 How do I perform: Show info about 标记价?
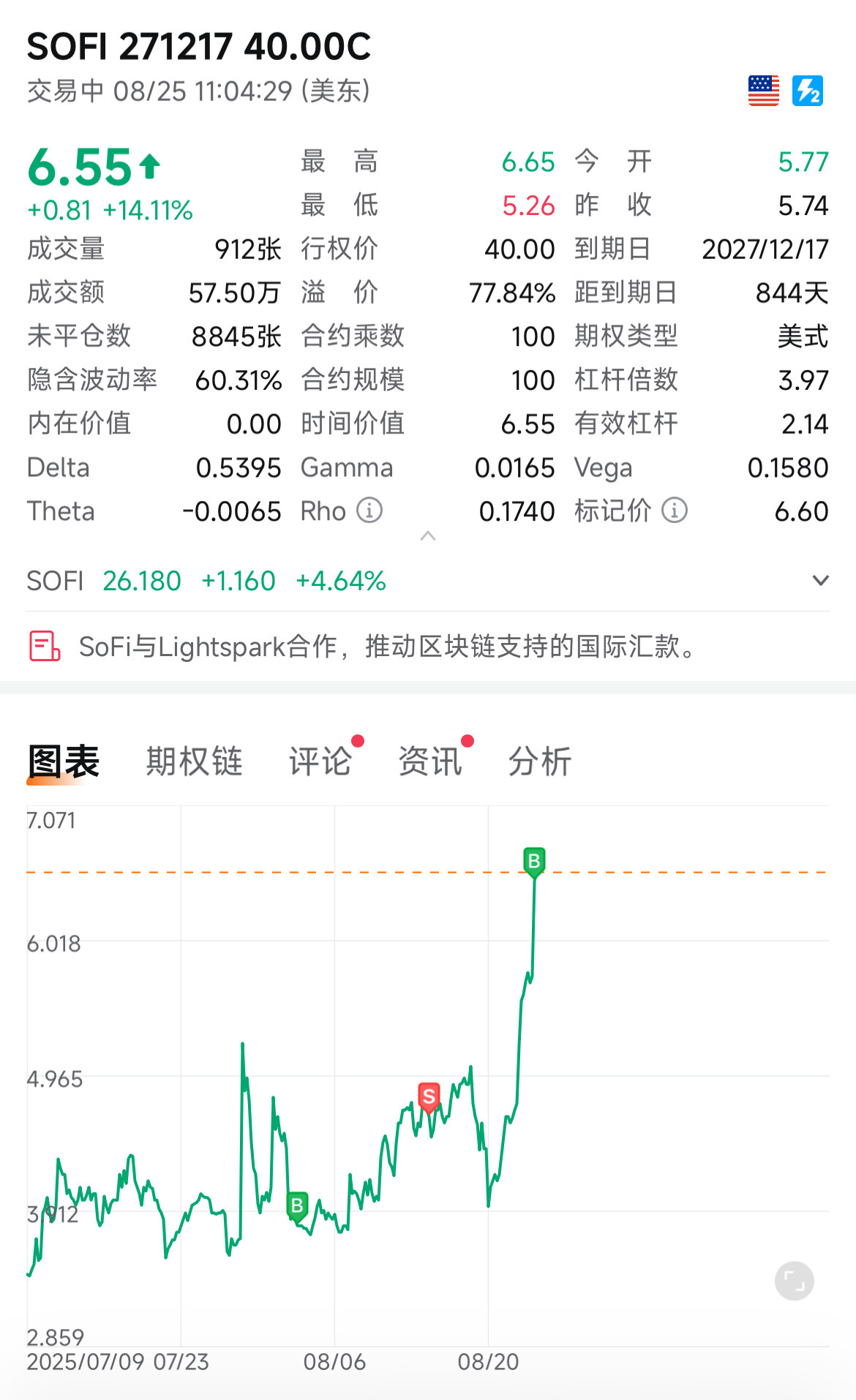[675, 511]
